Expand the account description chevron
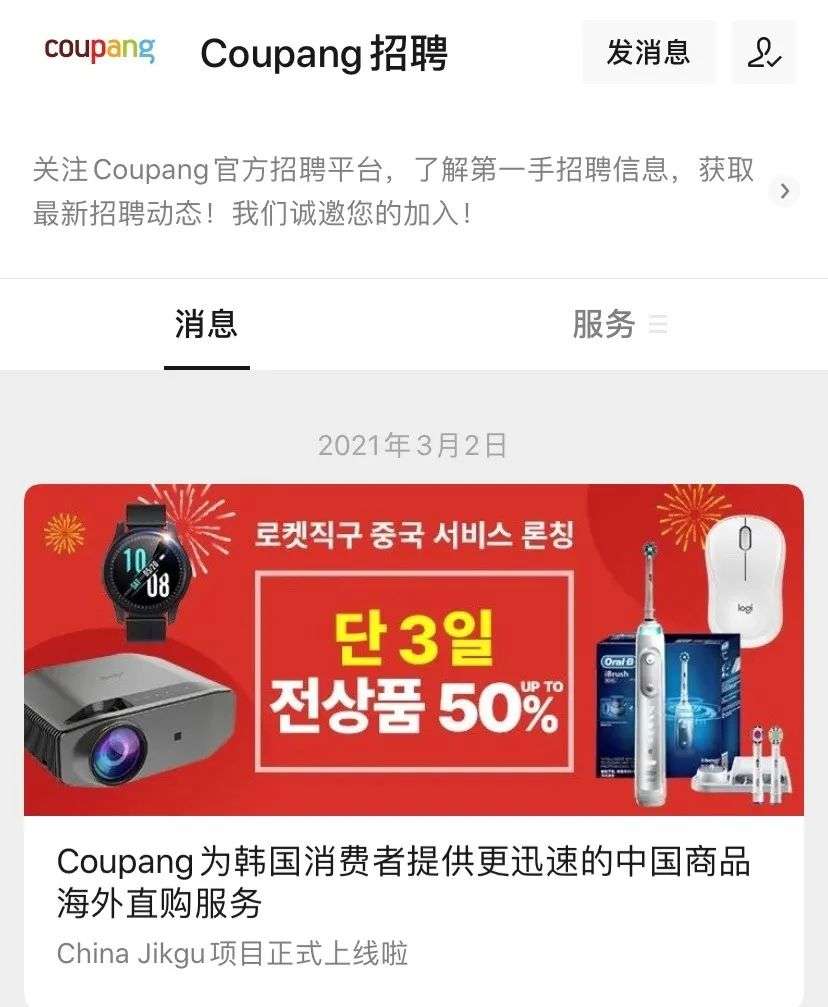This screenshot has height=1007, width=828. click(786, 191)
